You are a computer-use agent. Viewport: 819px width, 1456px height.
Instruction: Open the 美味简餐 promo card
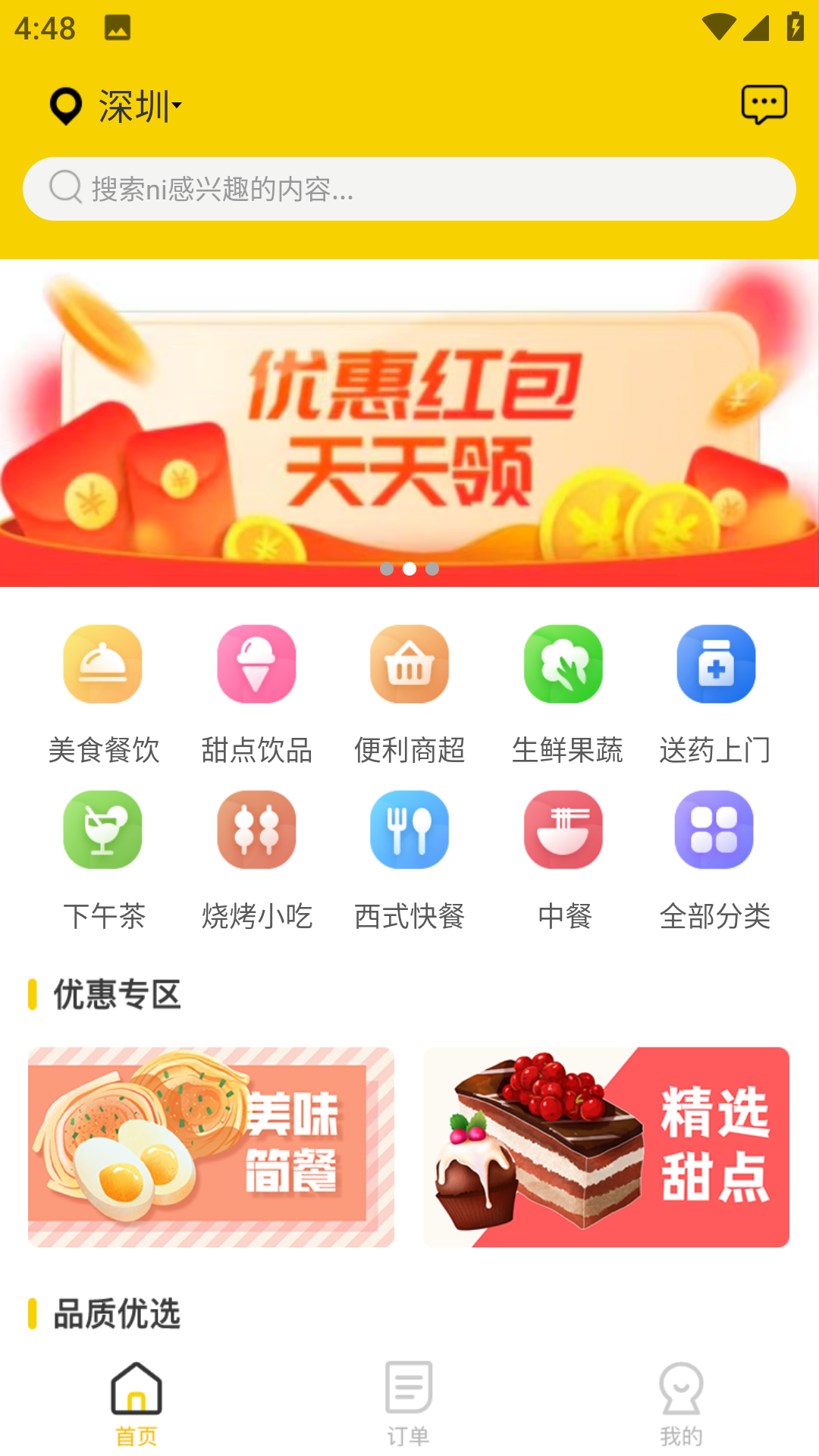tap(211, 1147)
